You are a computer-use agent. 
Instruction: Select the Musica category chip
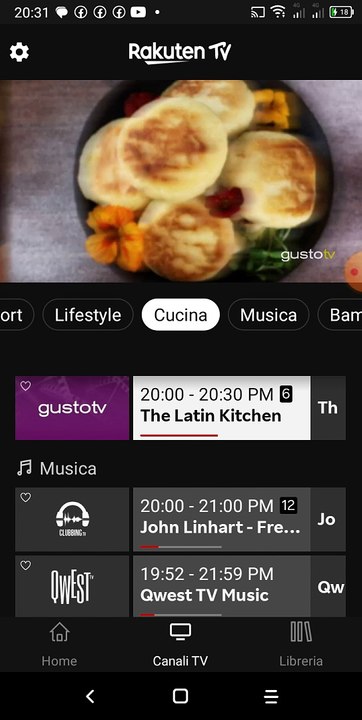pos(268,315)
